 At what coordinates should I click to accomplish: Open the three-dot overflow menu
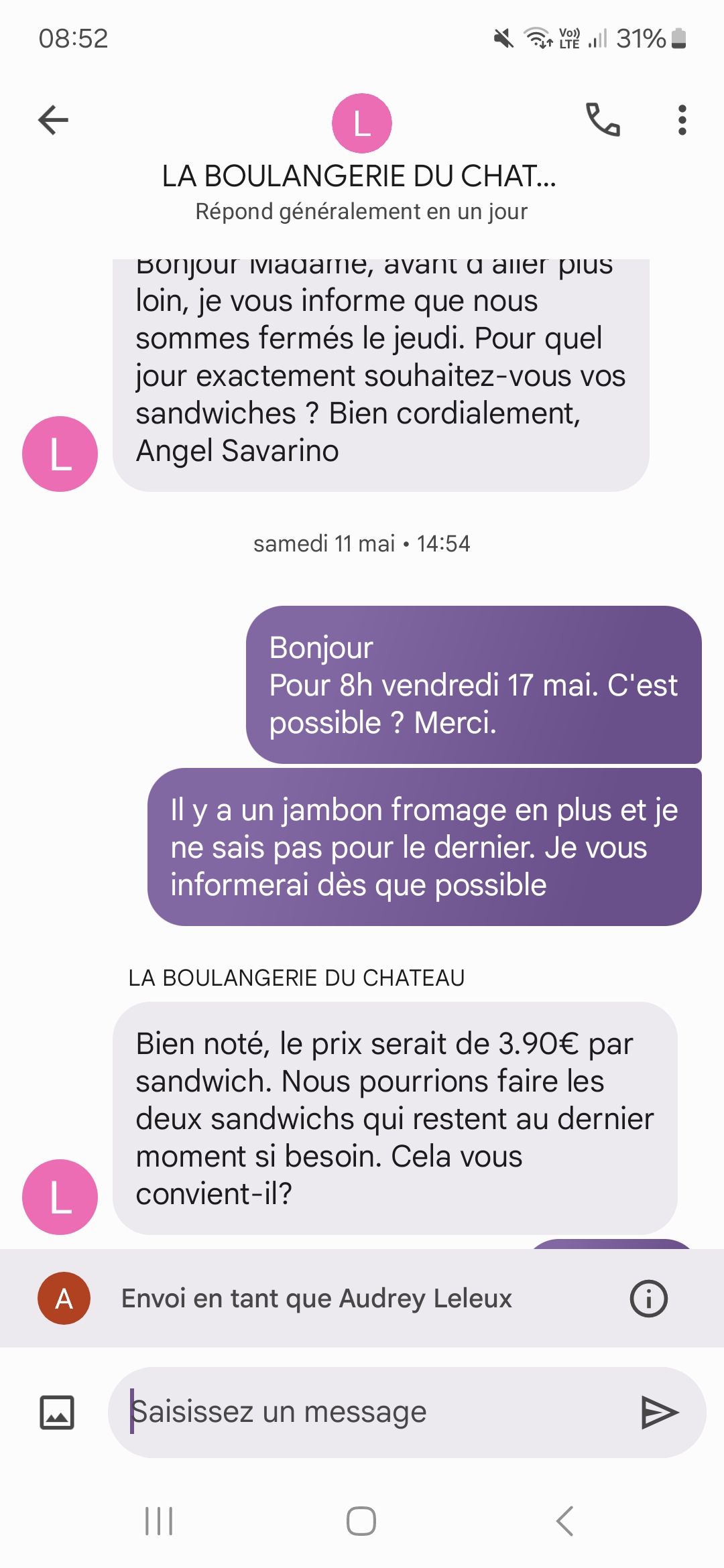pos(682,121)
